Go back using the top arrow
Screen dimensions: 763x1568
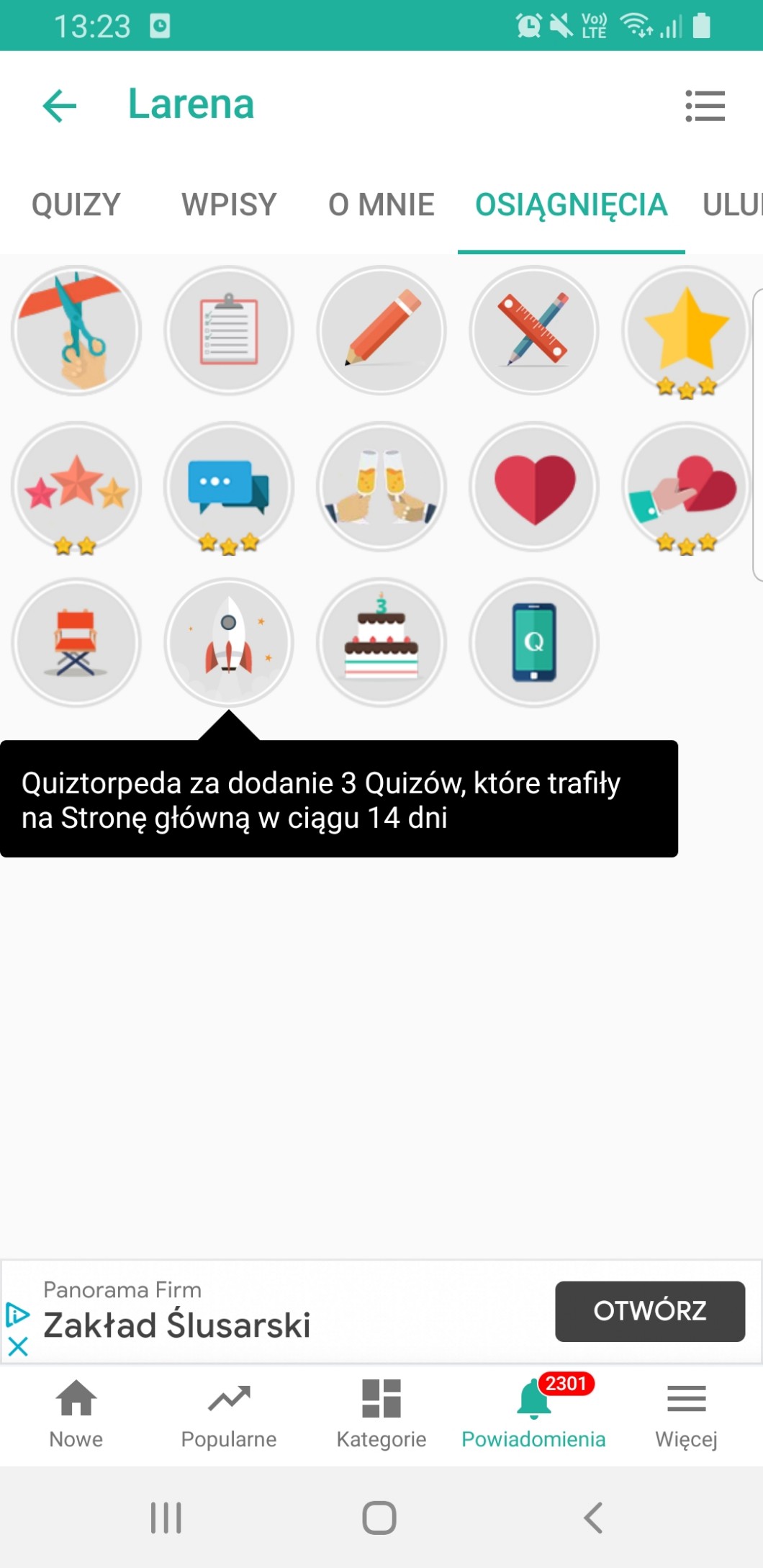pyautogui.click(x=60, y=106)
